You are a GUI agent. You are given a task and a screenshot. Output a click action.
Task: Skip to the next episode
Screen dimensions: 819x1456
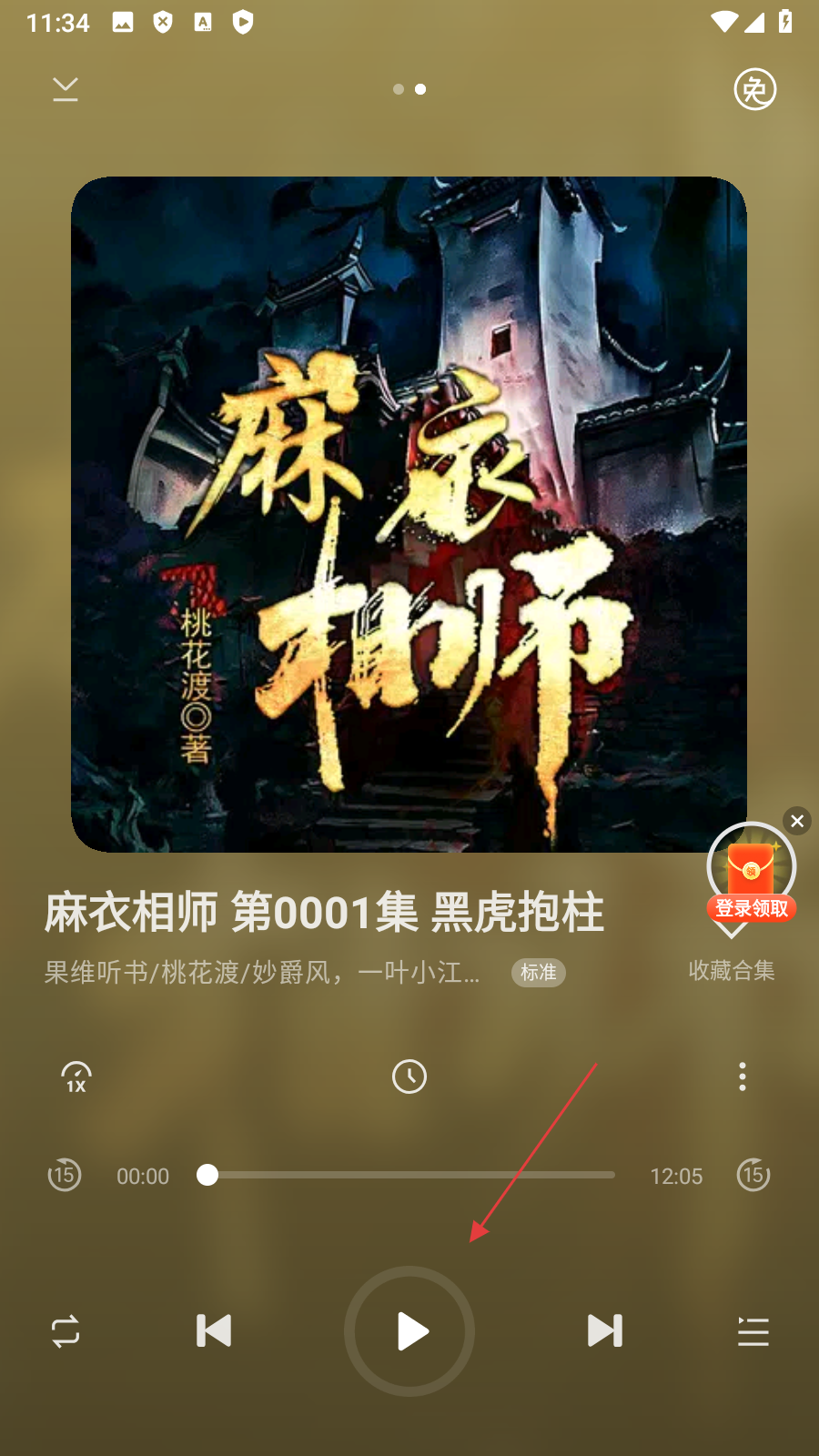(x=604, y=1331)
